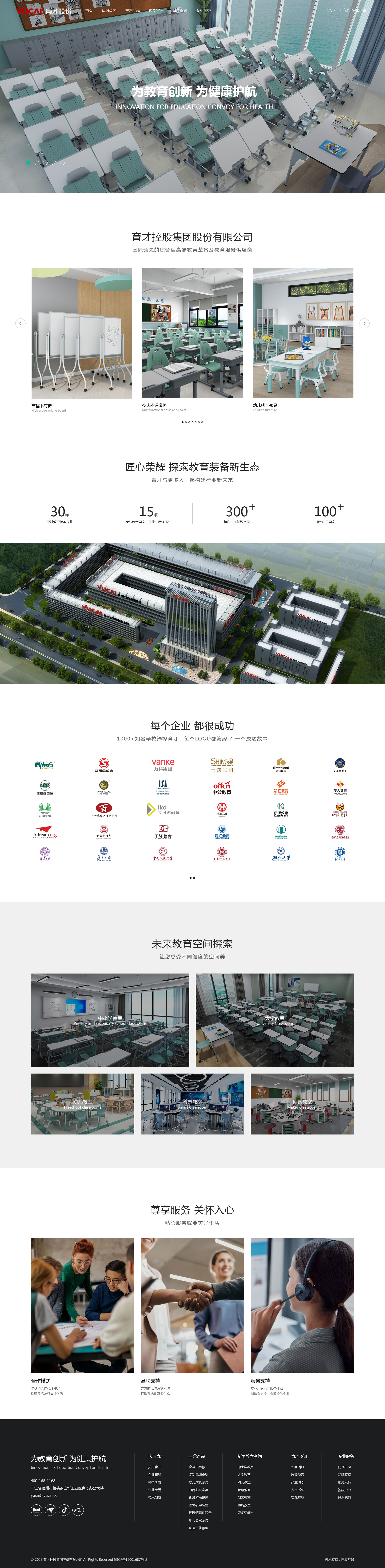Viewport: 385px width, 1568px height.
Task: Show the previous product in the carousel
Action: [x=20, y=323]
